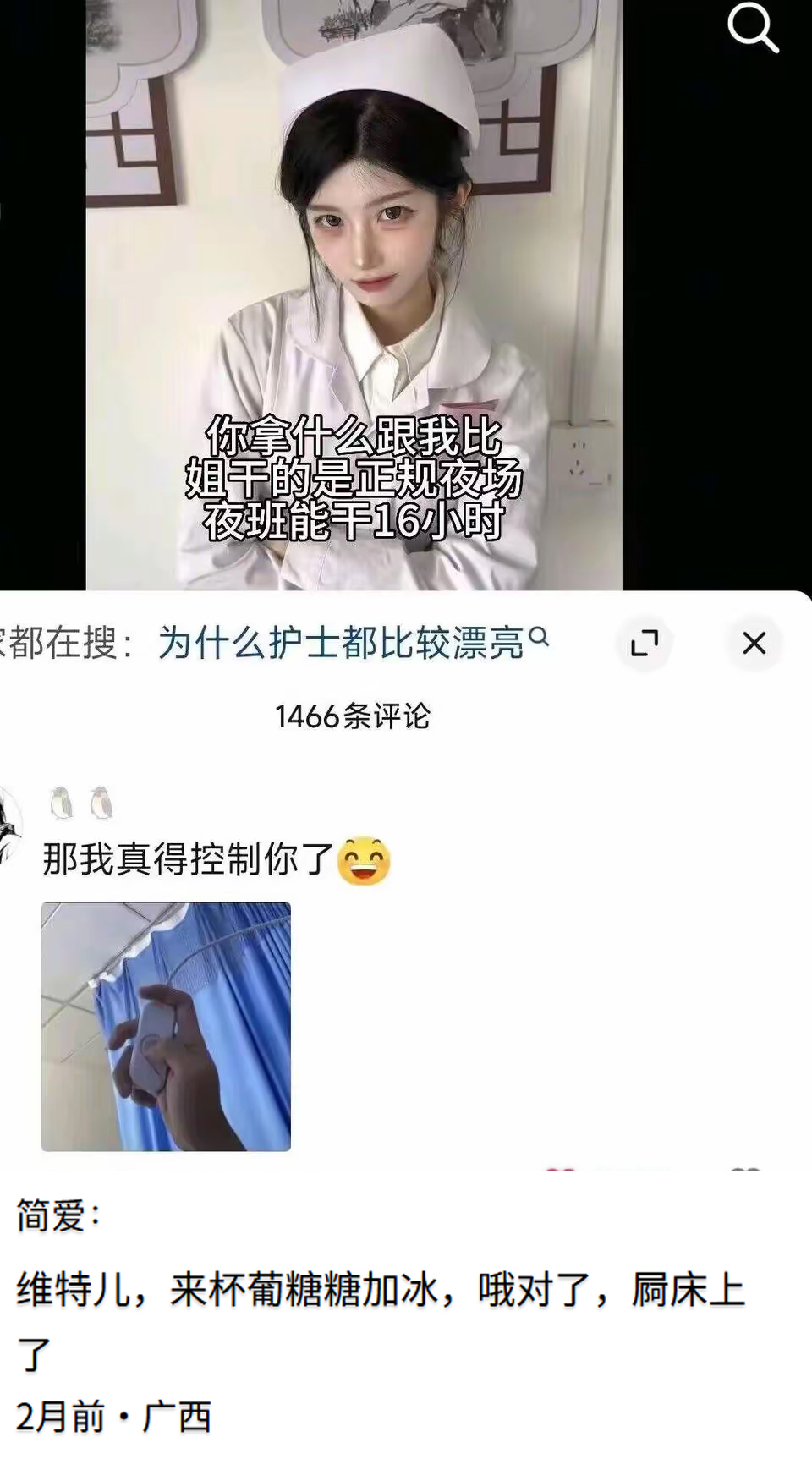Close the comments panel
Screen dimensions: 812x1459
(754, 644)
